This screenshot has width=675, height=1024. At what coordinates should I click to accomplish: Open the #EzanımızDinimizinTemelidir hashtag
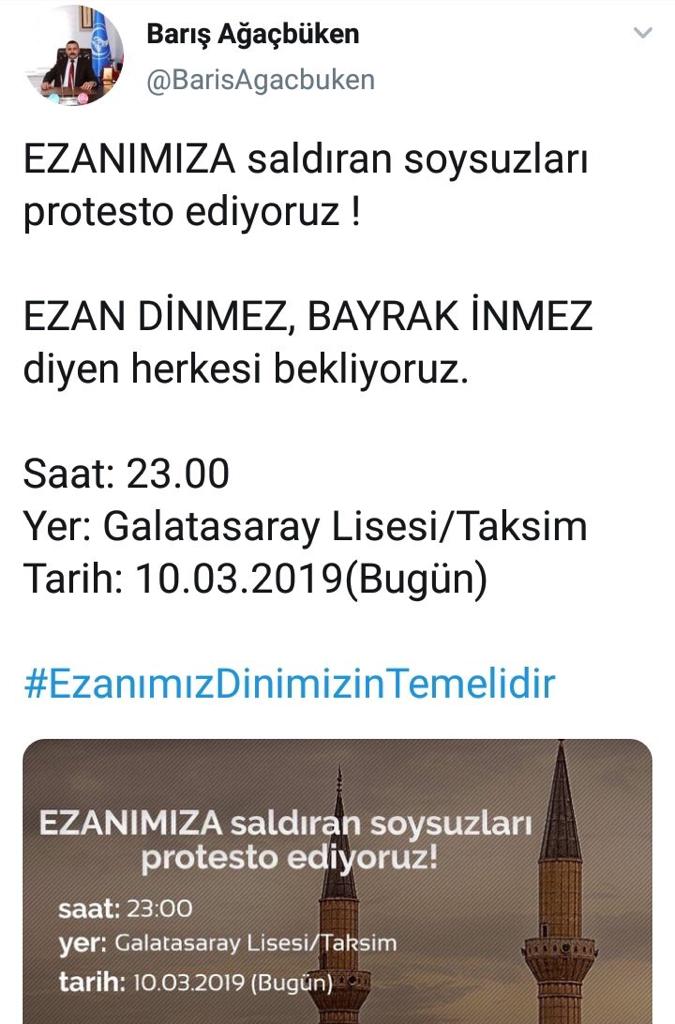tap(289, 686)
